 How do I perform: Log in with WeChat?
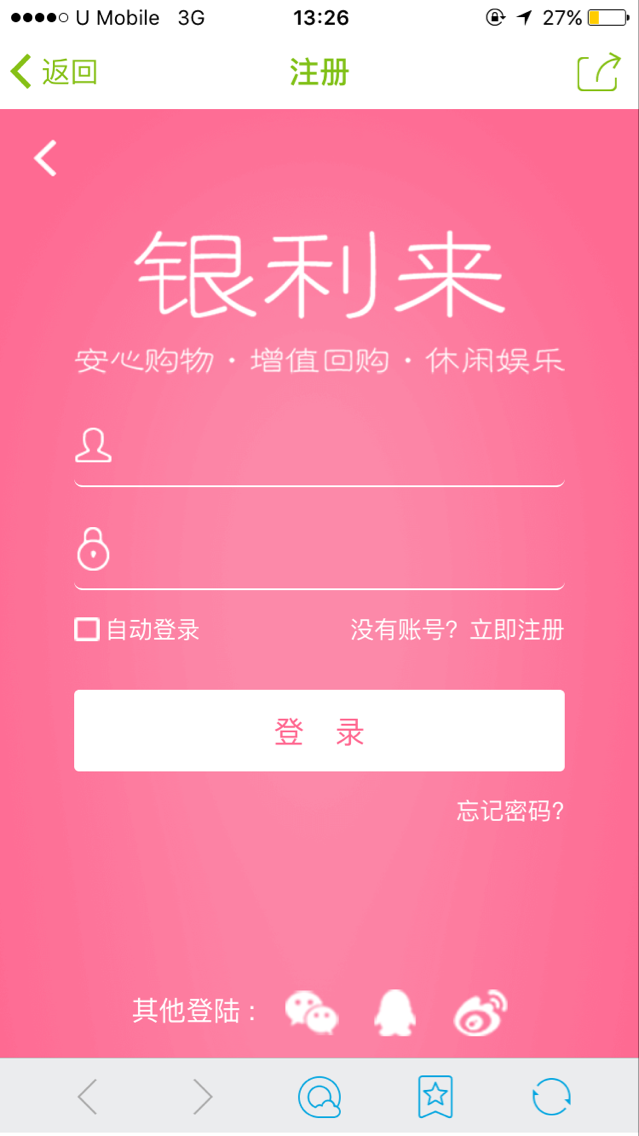pos(311,1011)
